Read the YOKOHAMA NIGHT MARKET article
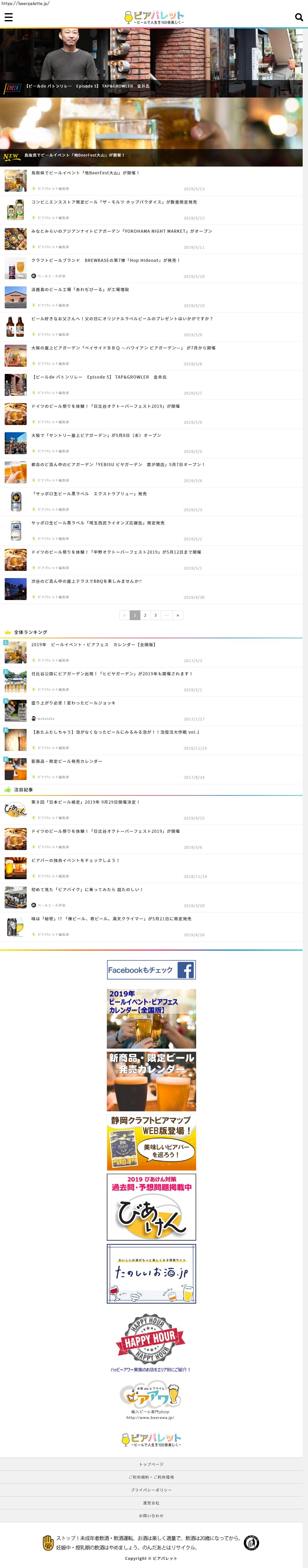Viewport: 308px width, 1568px height. pos(118,231)
